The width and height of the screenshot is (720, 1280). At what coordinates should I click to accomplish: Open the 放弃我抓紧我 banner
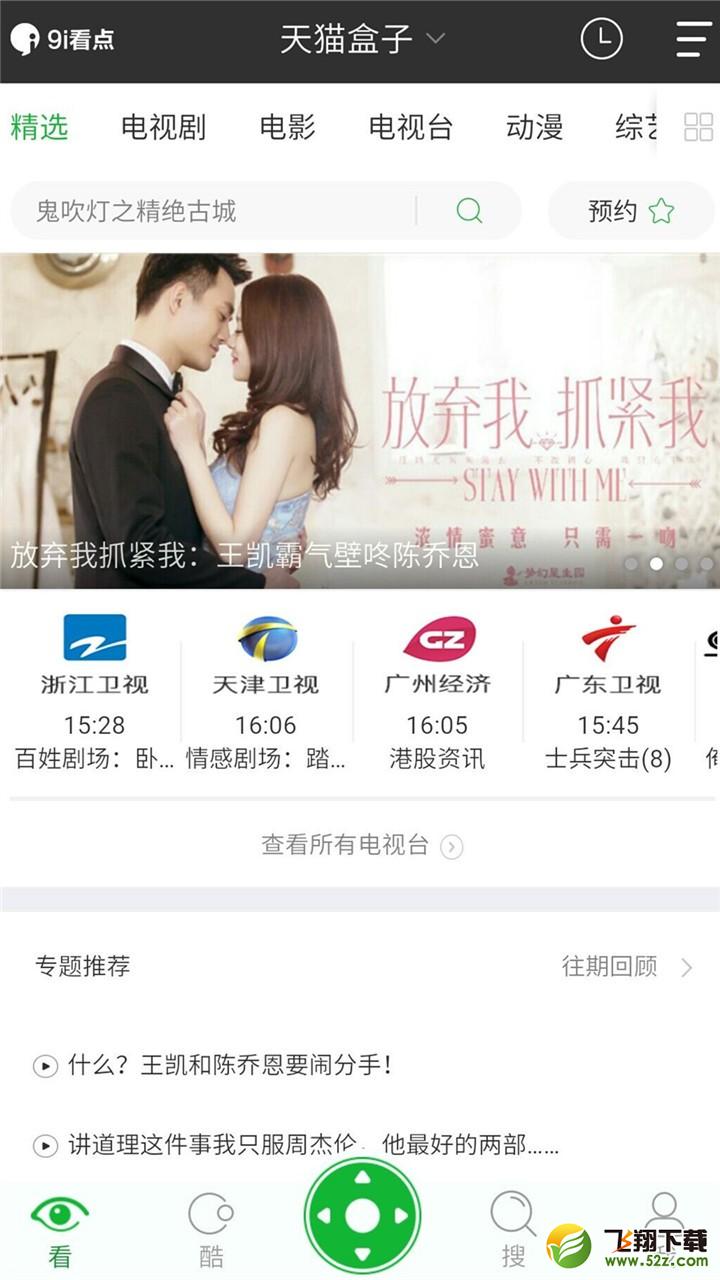[360, 421]
